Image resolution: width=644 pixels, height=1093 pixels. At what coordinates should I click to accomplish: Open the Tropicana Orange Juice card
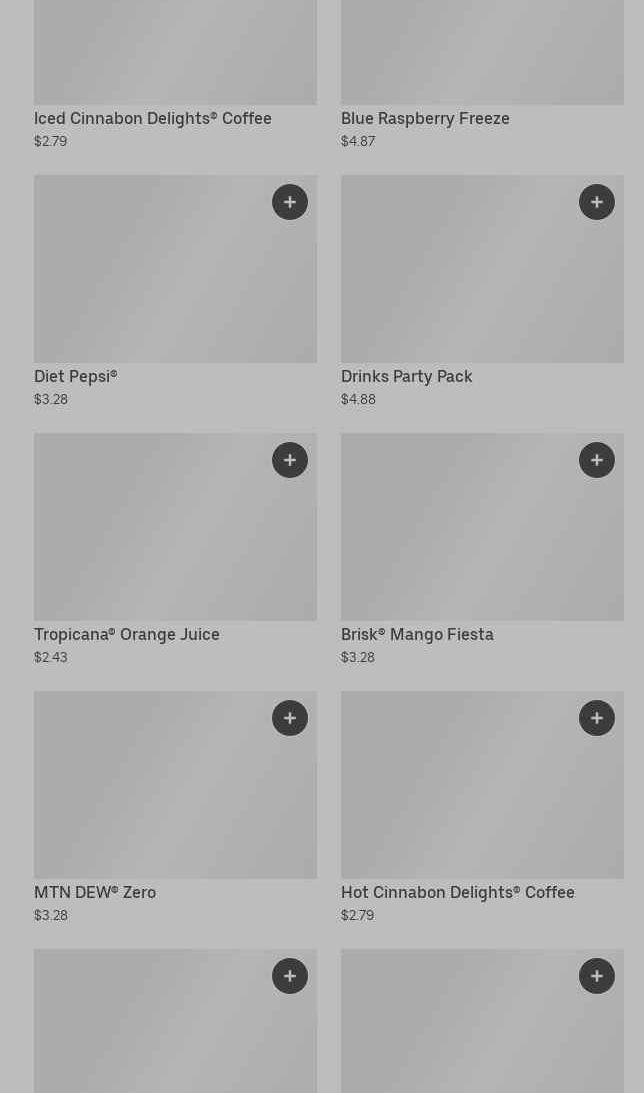[x=150, y=540]
